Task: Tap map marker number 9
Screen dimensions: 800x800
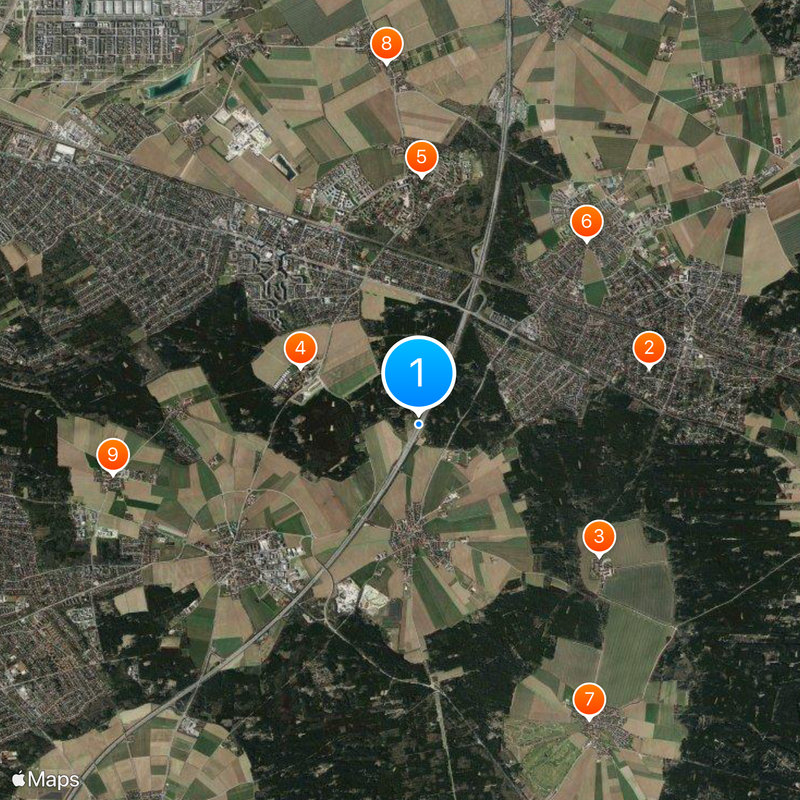Action: tap(113, 456)
